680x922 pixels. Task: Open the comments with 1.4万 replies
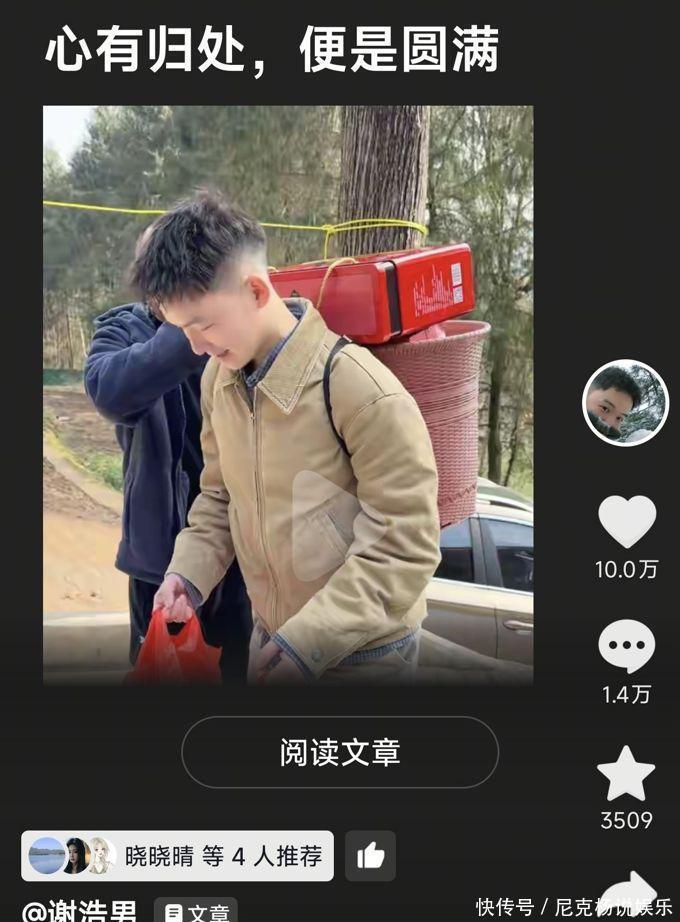[627, 647]
